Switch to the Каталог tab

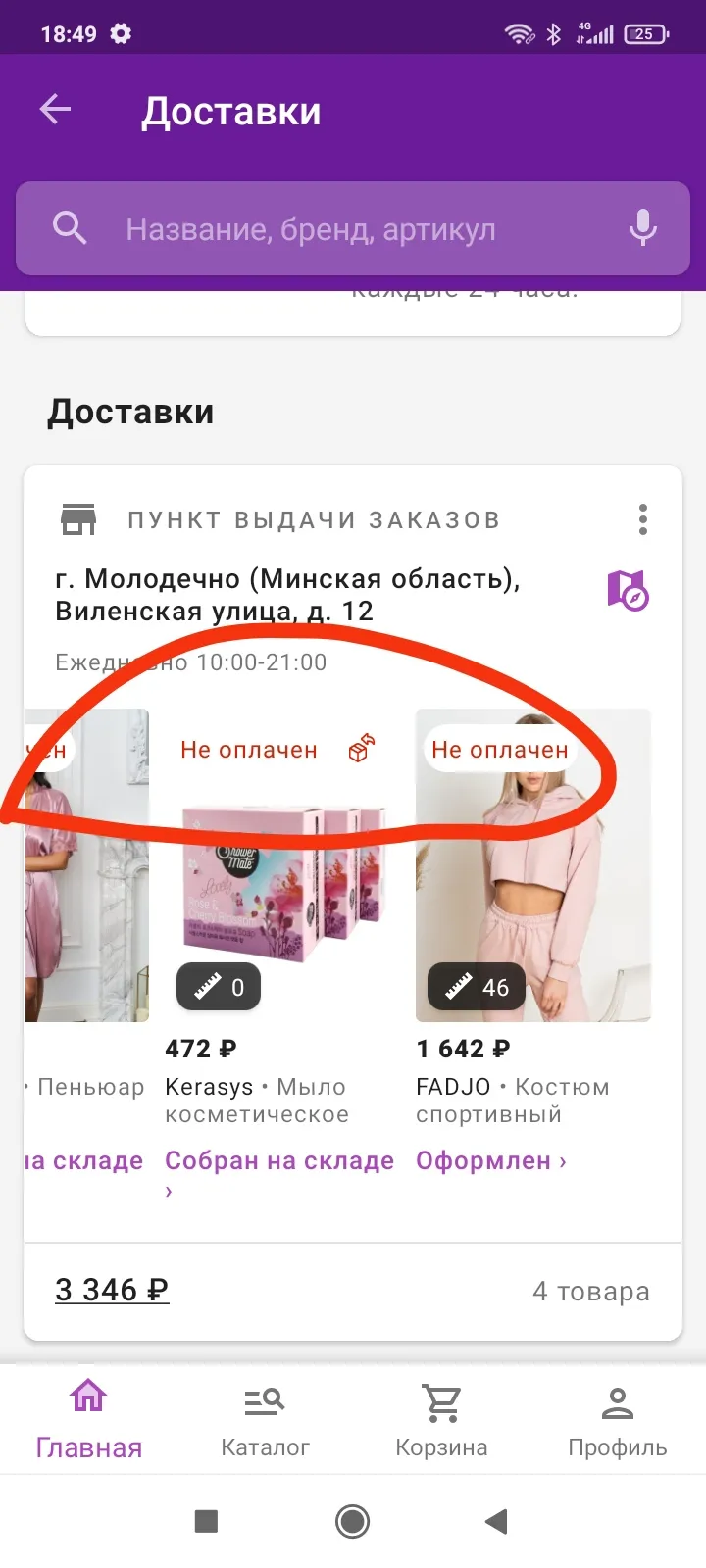point(265,1419)
